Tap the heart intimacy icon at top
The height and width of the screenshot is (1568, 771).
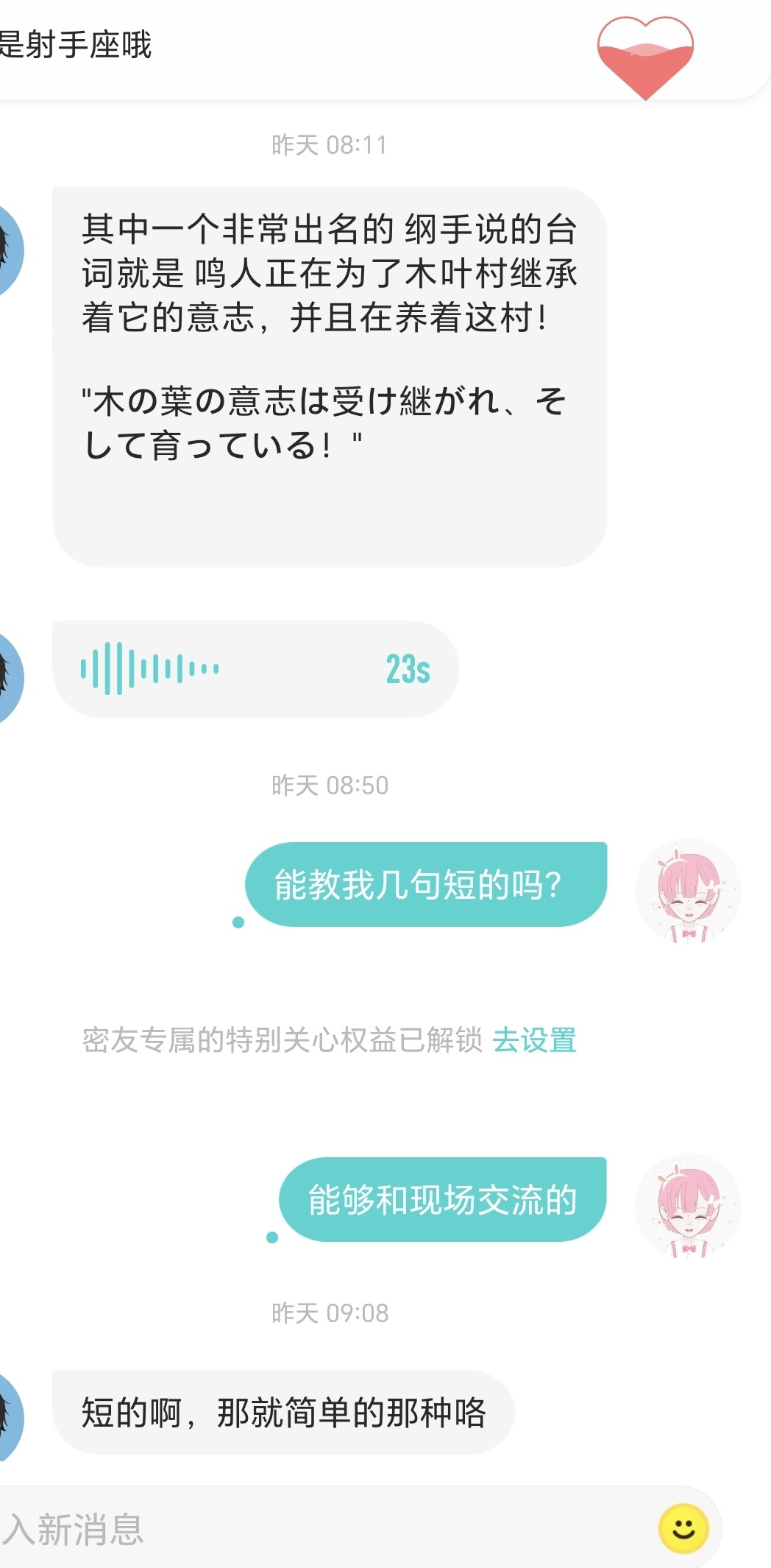645,57
